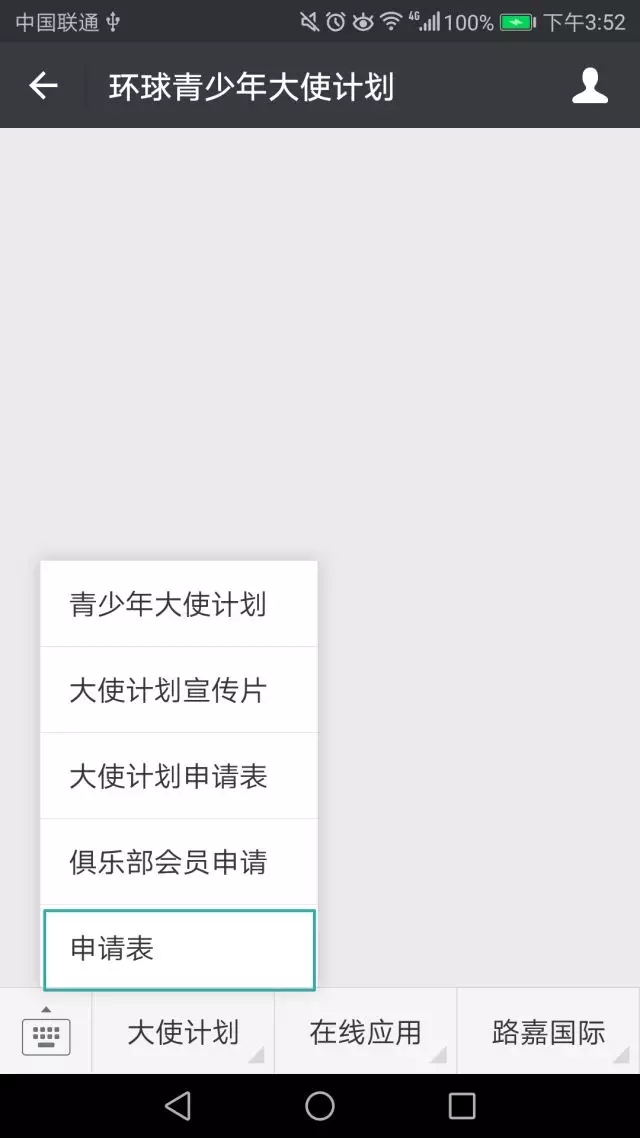This screenshot has height=1138, width=640.
Task: Tap the highlighted 申请表 item
Action: coord(179,949)
